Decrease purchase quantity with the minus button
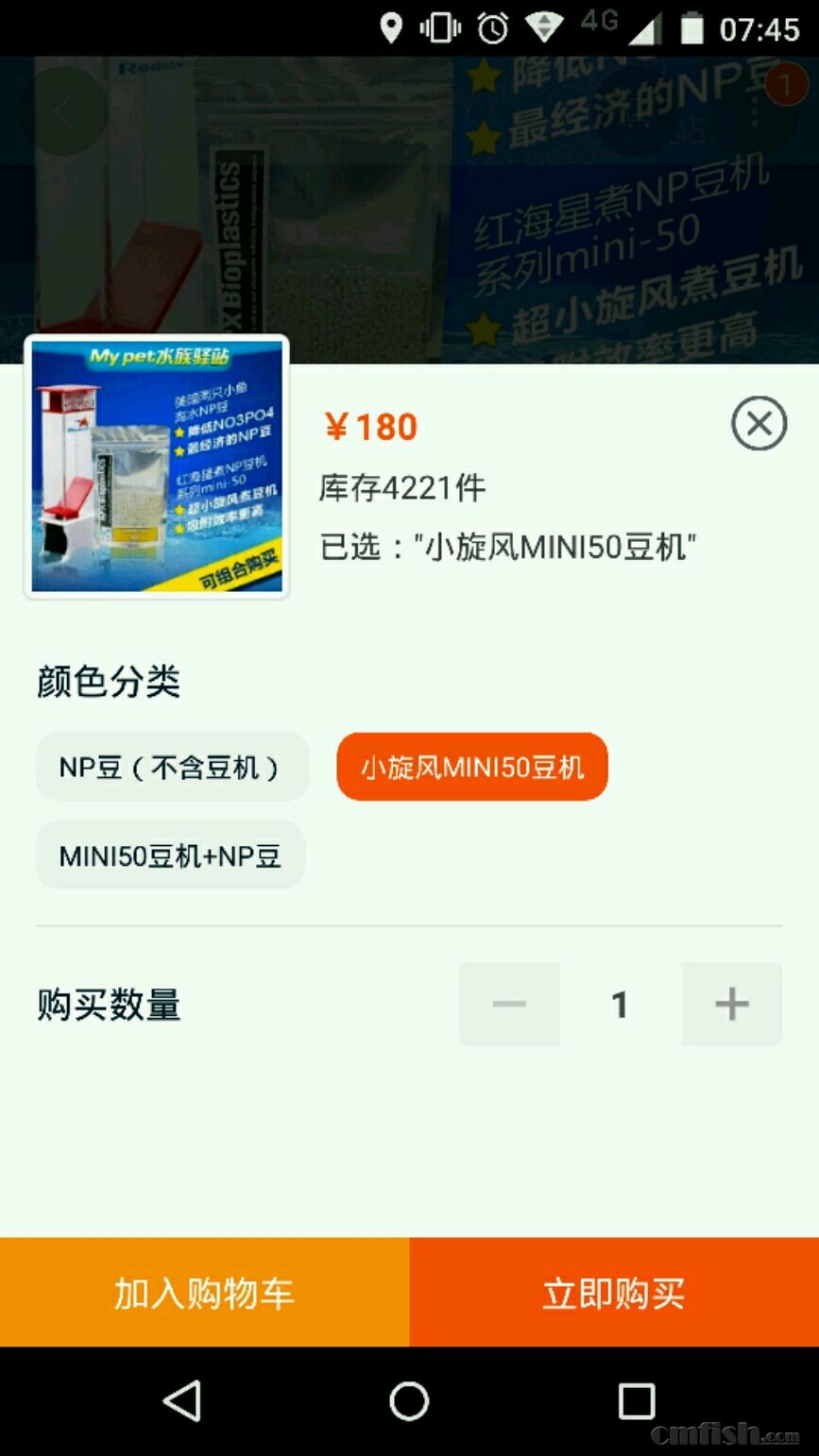Screen dimensions: 819x1456 tap(509, 1004)
